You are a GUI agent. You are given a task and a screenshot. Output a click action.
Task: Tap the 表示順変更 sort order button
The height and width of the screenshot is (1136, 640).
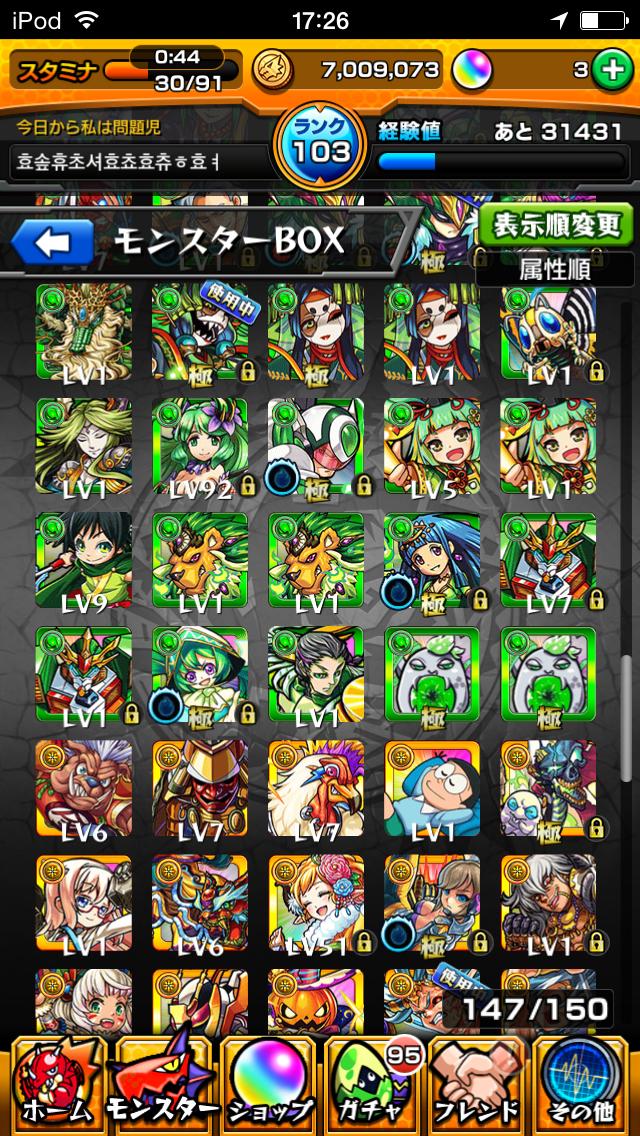555,225
